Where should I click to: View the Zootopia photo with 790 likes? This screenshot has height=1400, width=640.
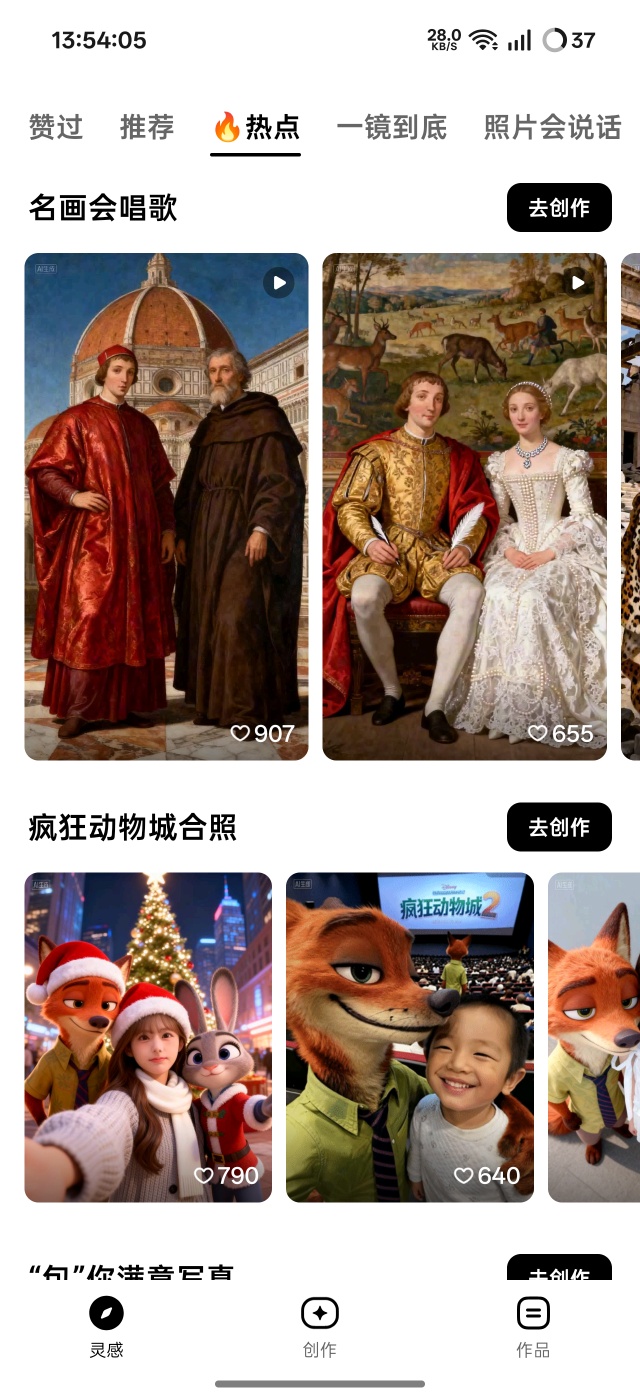(x=148, y=1037)
